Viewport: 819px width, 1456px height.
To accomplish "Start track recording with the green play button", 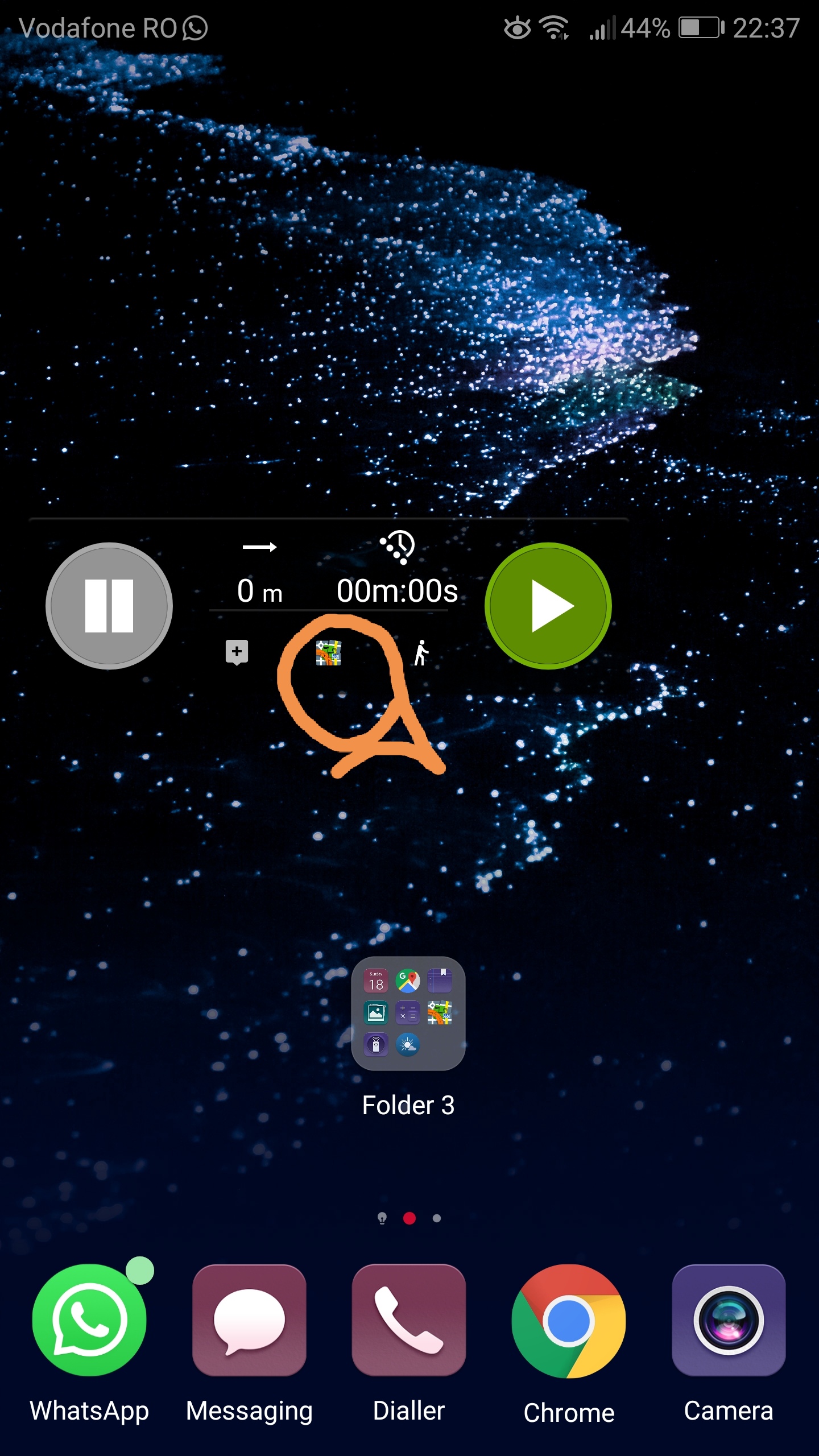I will point(548,606).
